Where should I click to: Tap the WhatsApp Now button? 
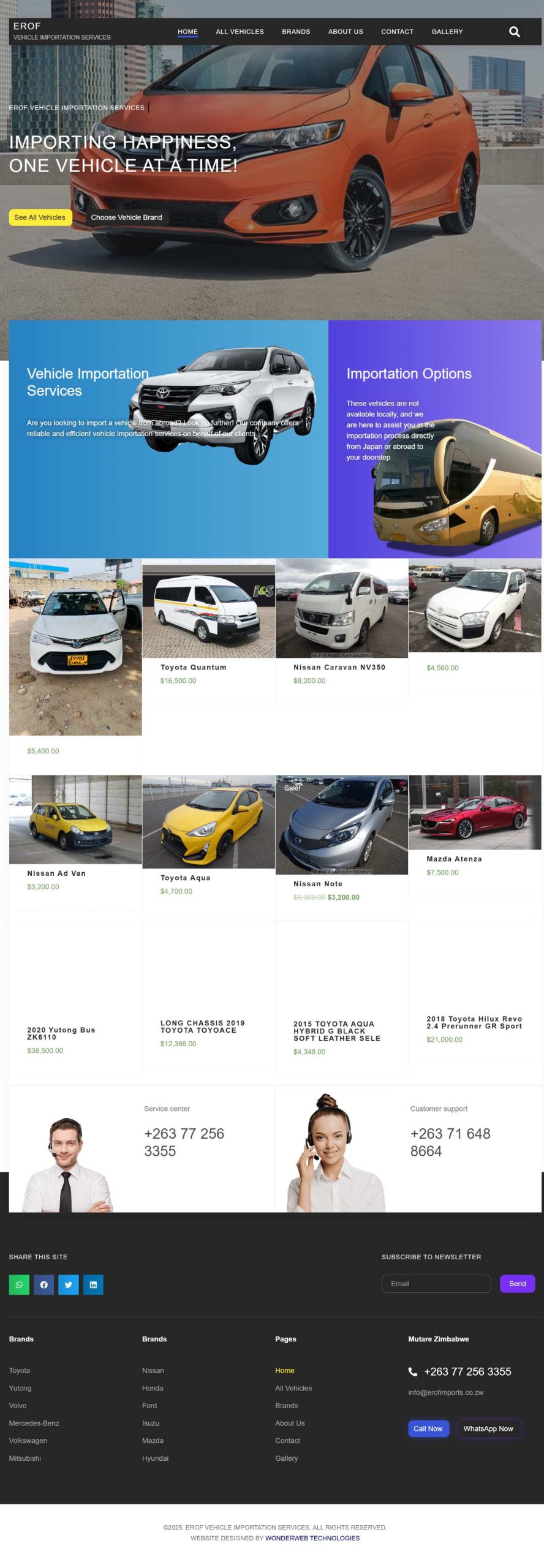tap(488, 1428)
